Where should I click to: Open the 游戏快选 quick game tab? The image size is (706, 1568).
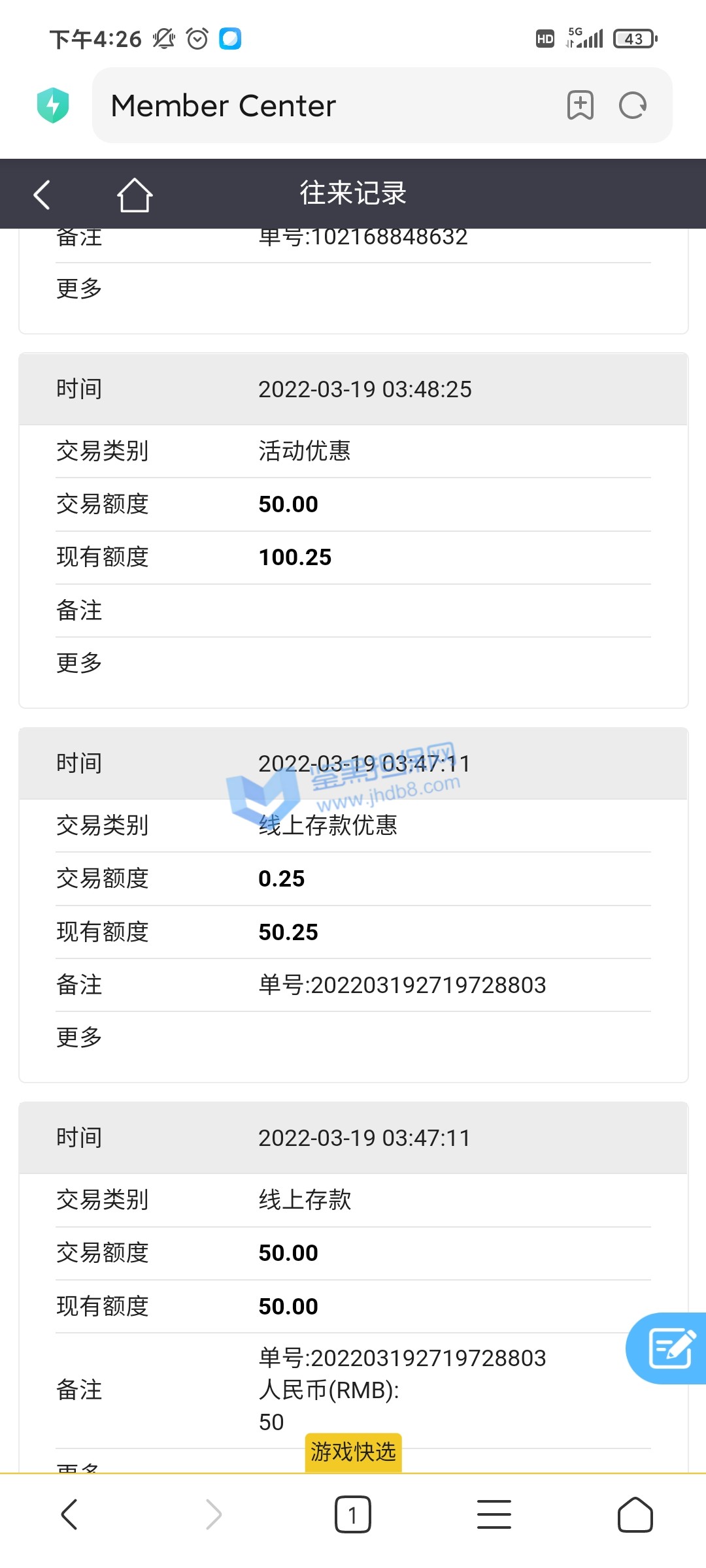(353, 1452)
